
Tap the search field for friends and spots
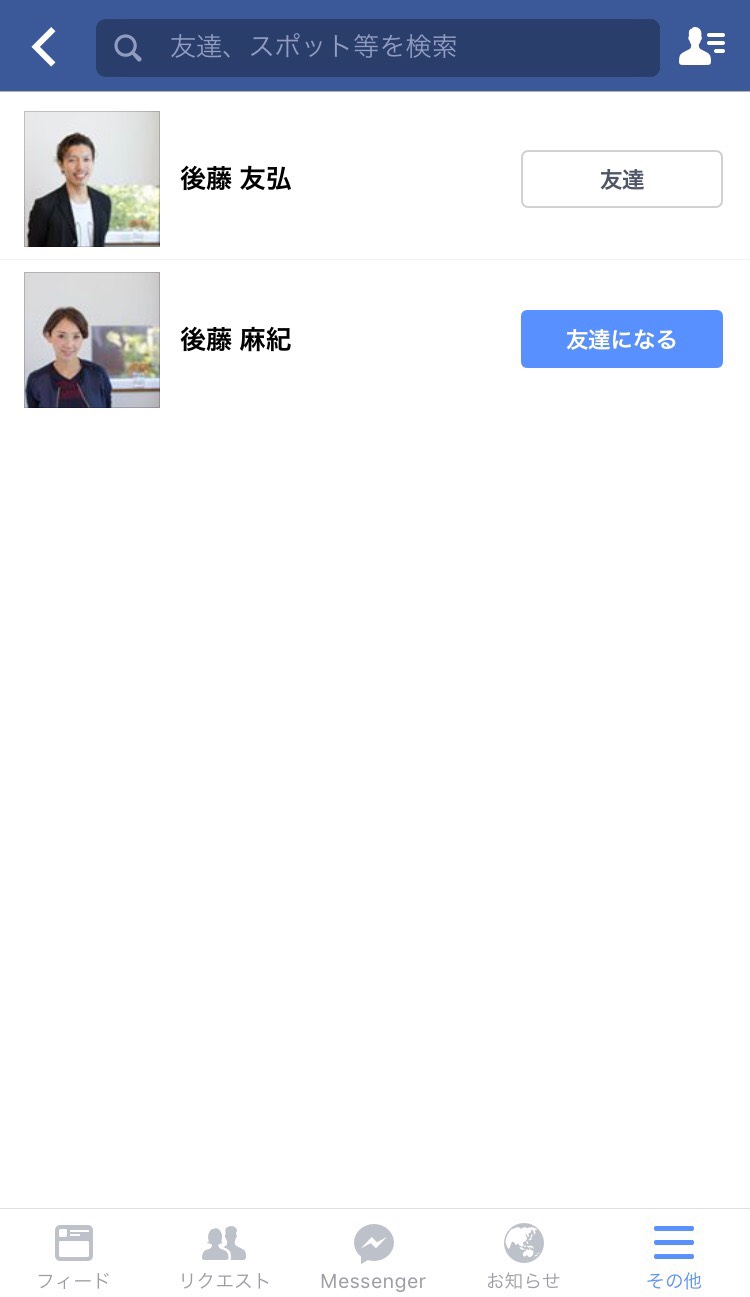pyautogui.click(x=378, y=47)
